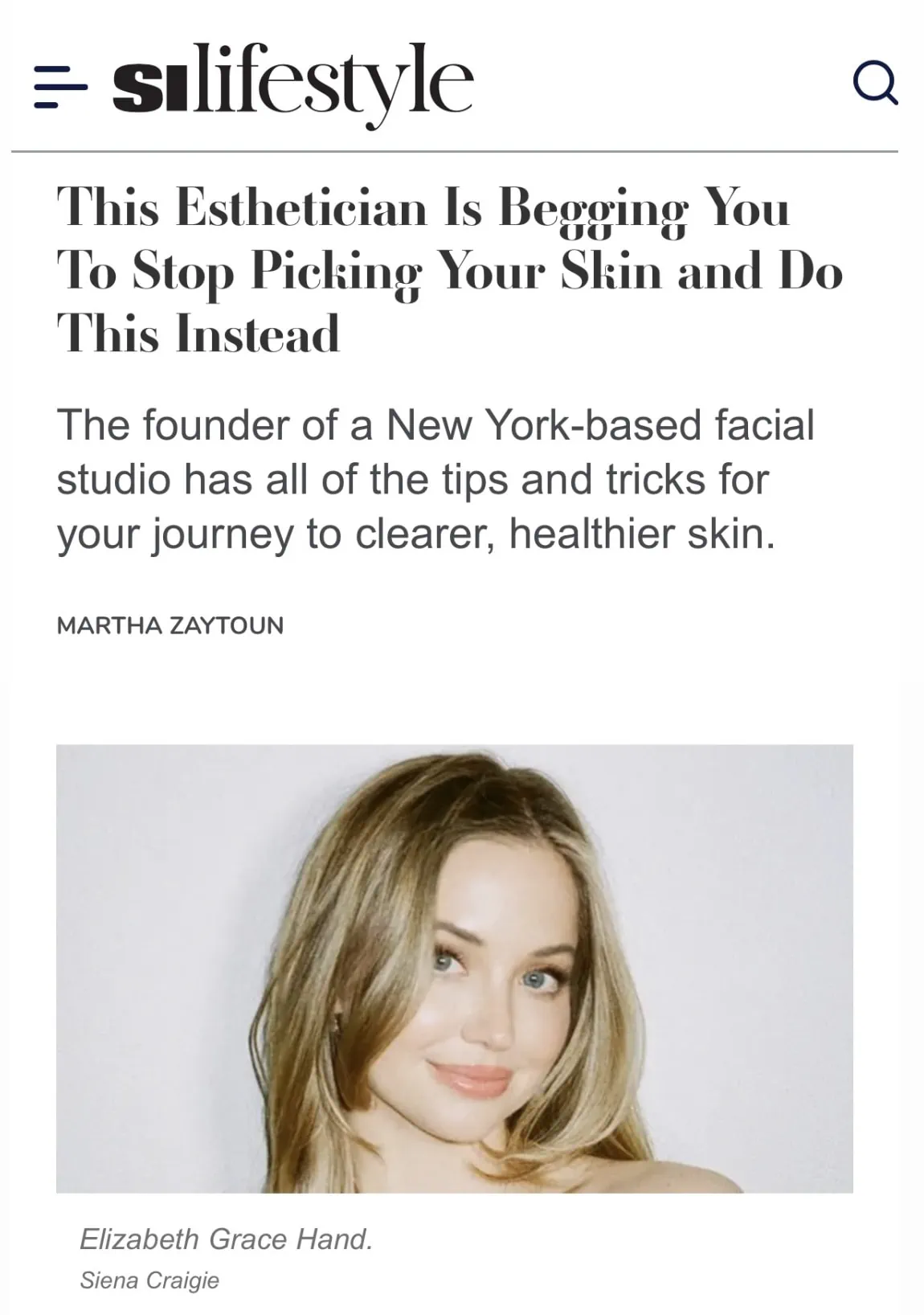
Task: Go to the SI Lifestyle homepage logo
Action: point(292,85)
